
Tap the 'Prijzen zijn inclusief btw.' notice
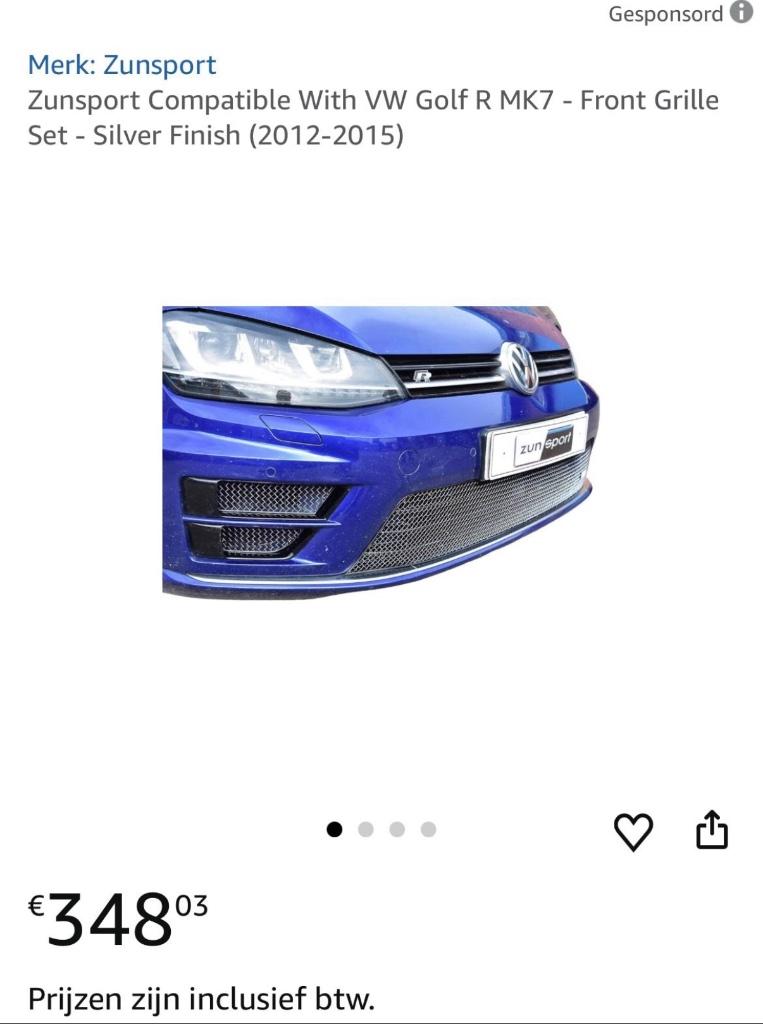[x=202, y=996]
